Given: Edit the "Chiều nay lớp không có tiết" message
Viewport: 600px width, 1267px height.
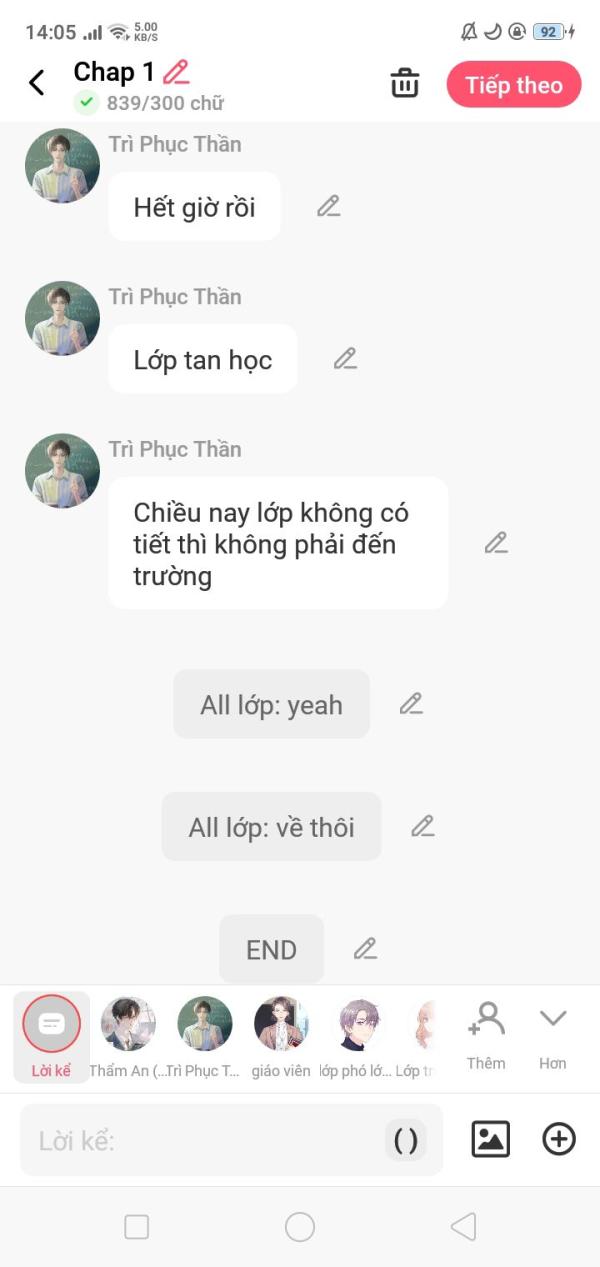Looking at the screenshot, I should pyautogui.click(x=496, y=543).
